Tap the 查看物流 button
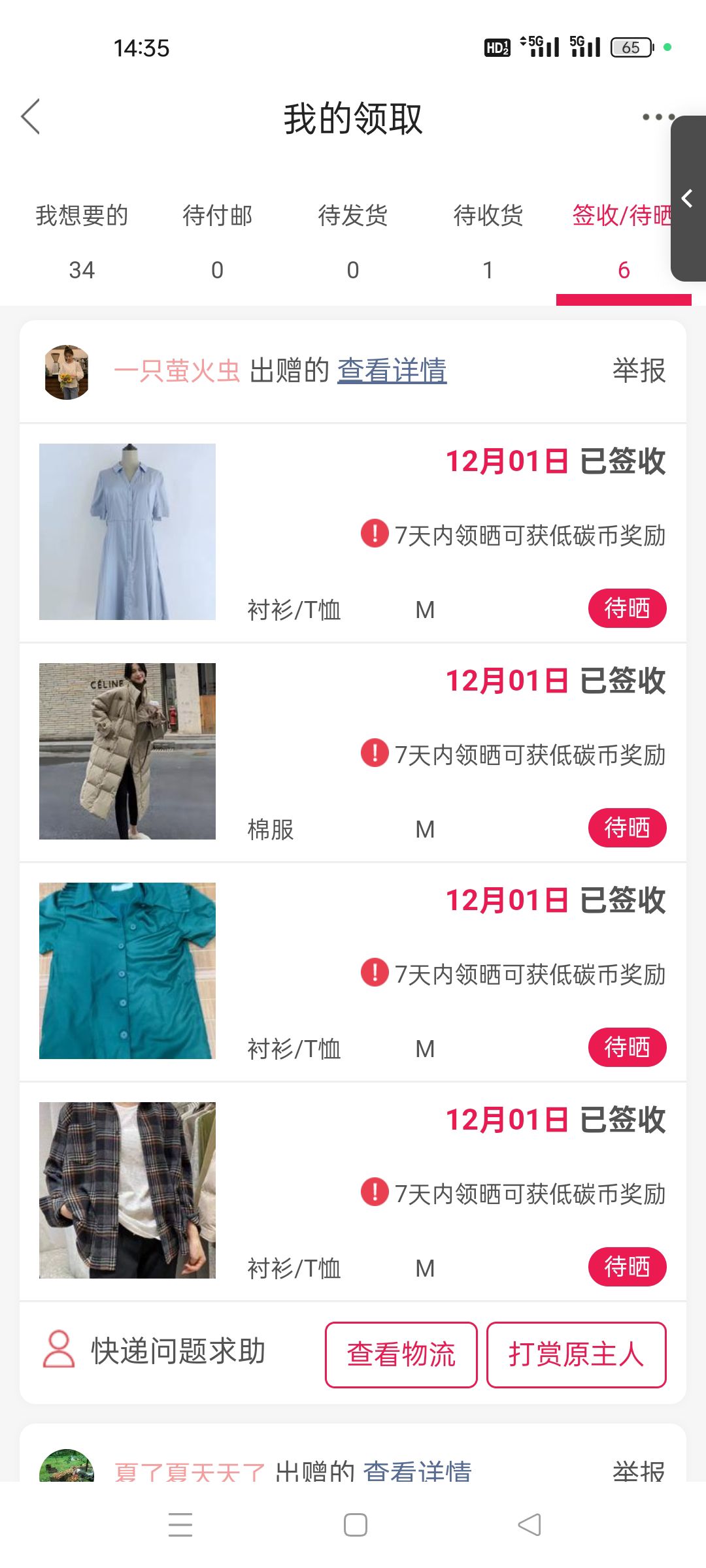Screen dimensions: 706x1568 401,1354
